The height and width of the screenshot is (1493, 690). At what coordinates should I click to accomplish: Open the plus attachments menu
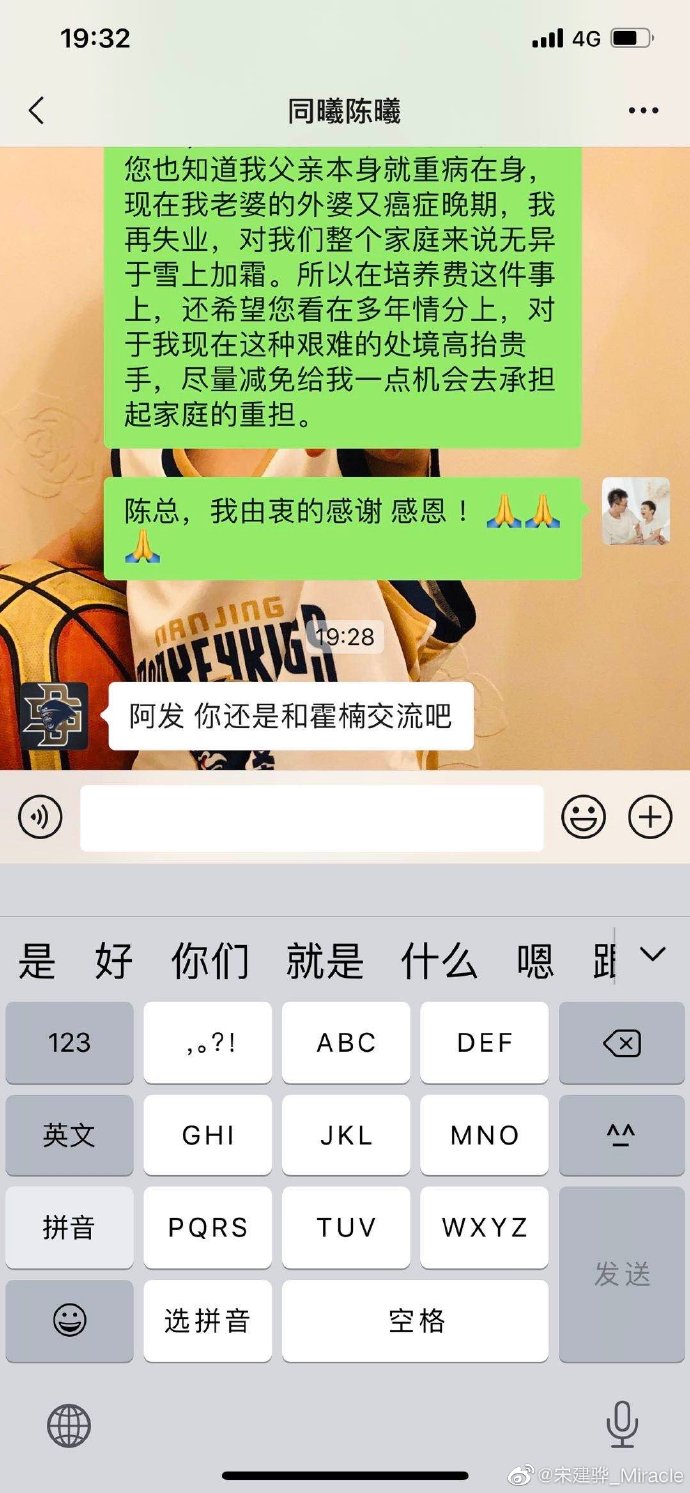649,818
